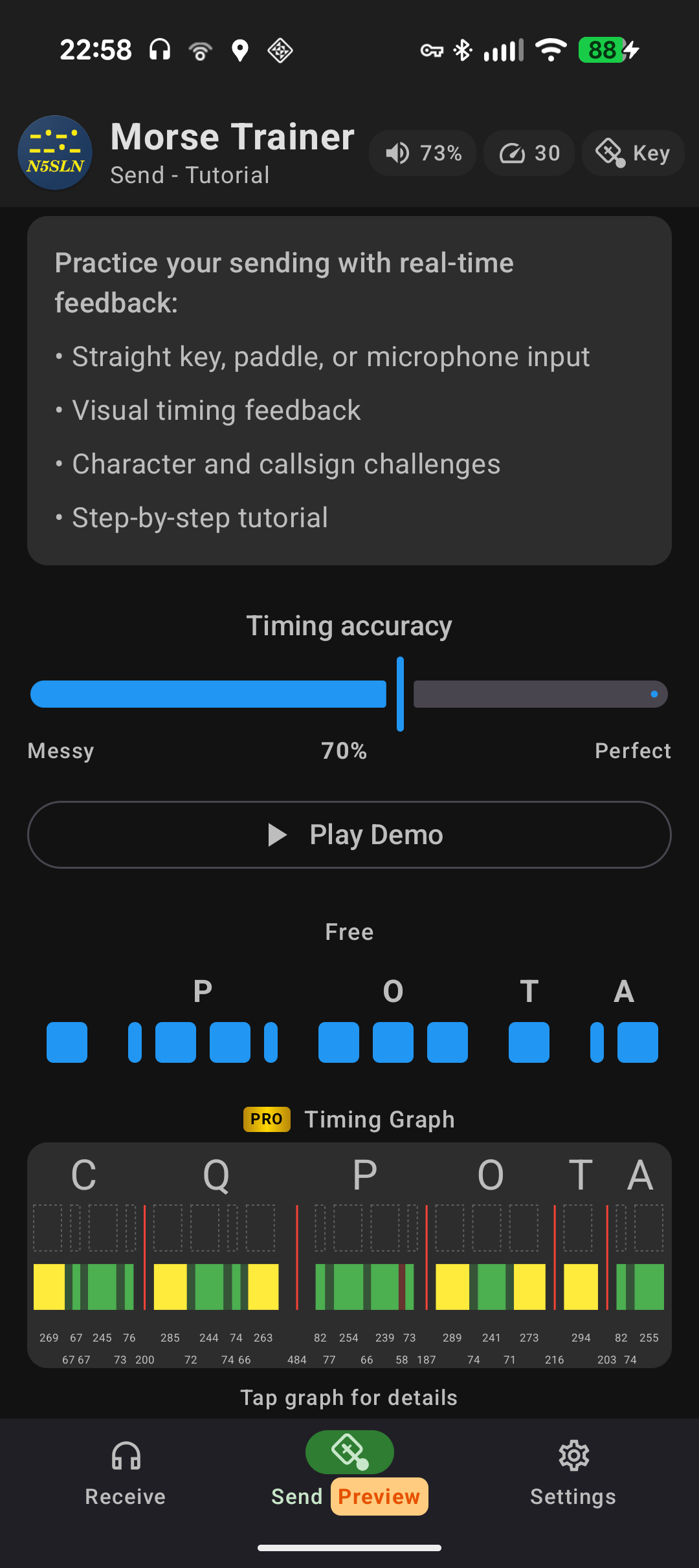The width and height of the screenshot is (699, 1568).
Task: Tap the N5SLN Morse Trainer logo
Action: (56, 153)
